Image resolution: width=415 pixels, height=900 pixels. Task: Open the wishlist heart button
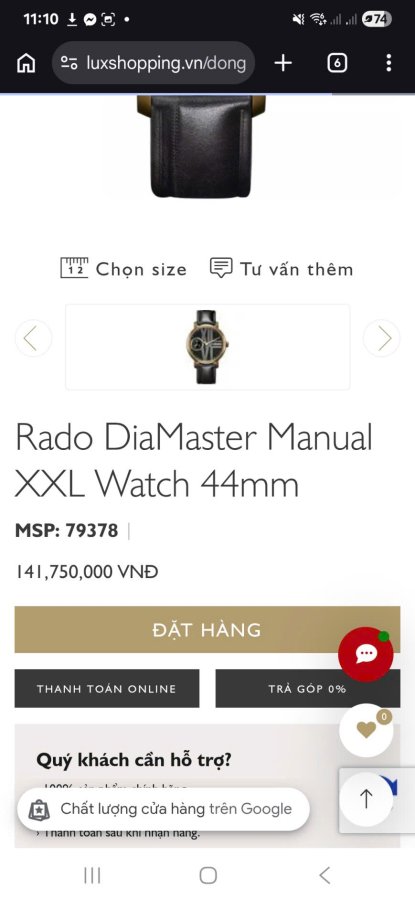point(366,730)
